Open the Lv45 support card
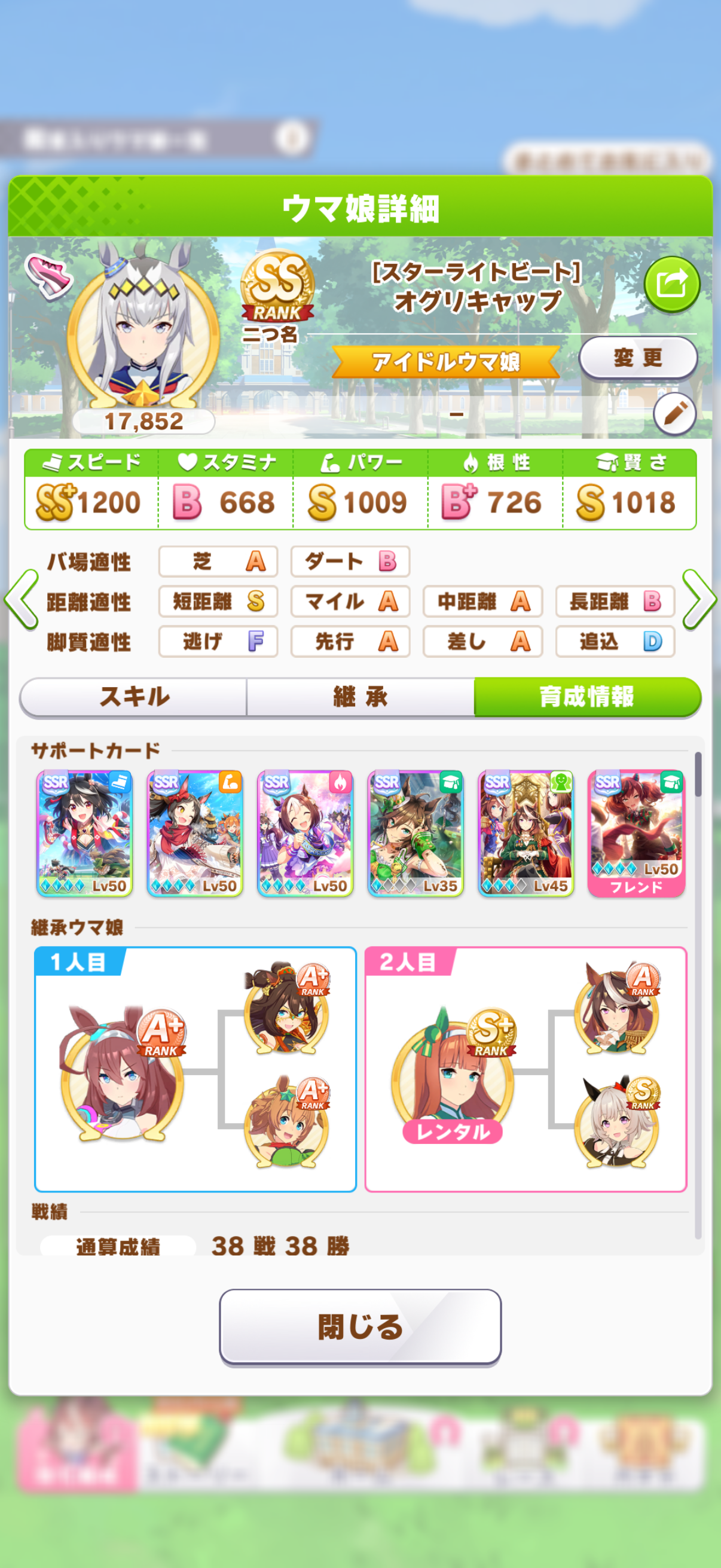Screen dimensions: 721x1568 tap(526, 833)
